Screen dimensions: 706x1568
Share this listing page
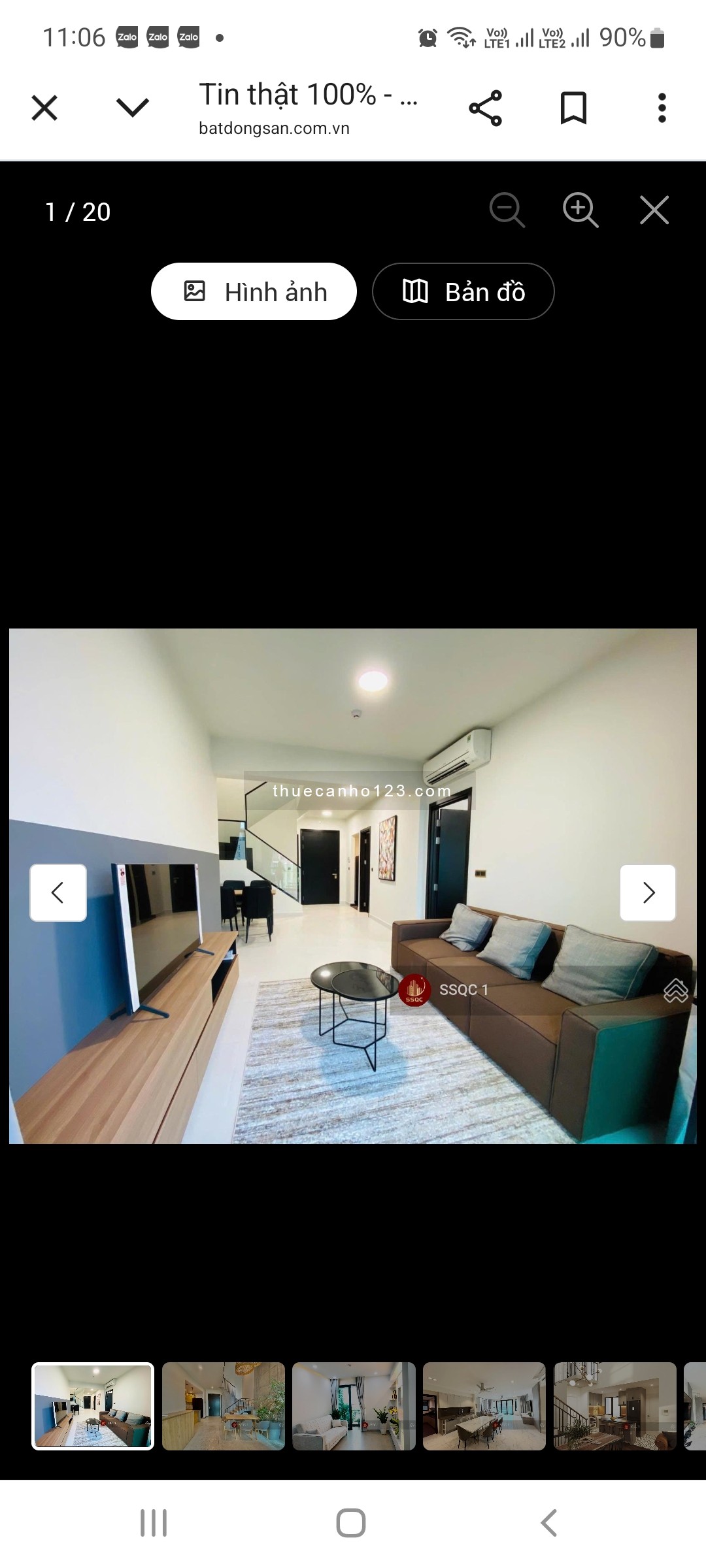tap(485, 108)
